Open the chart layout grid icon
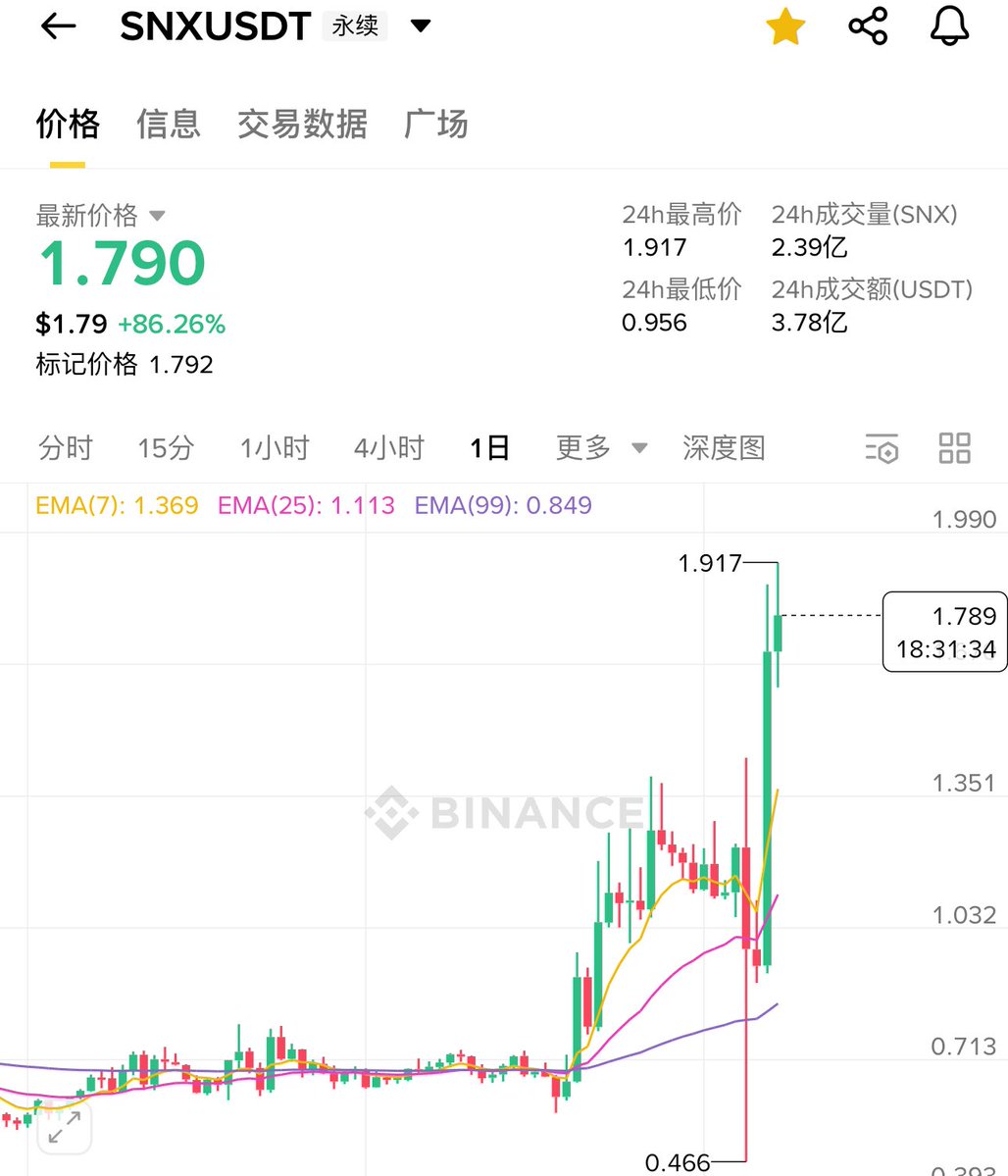 (954, 448)
